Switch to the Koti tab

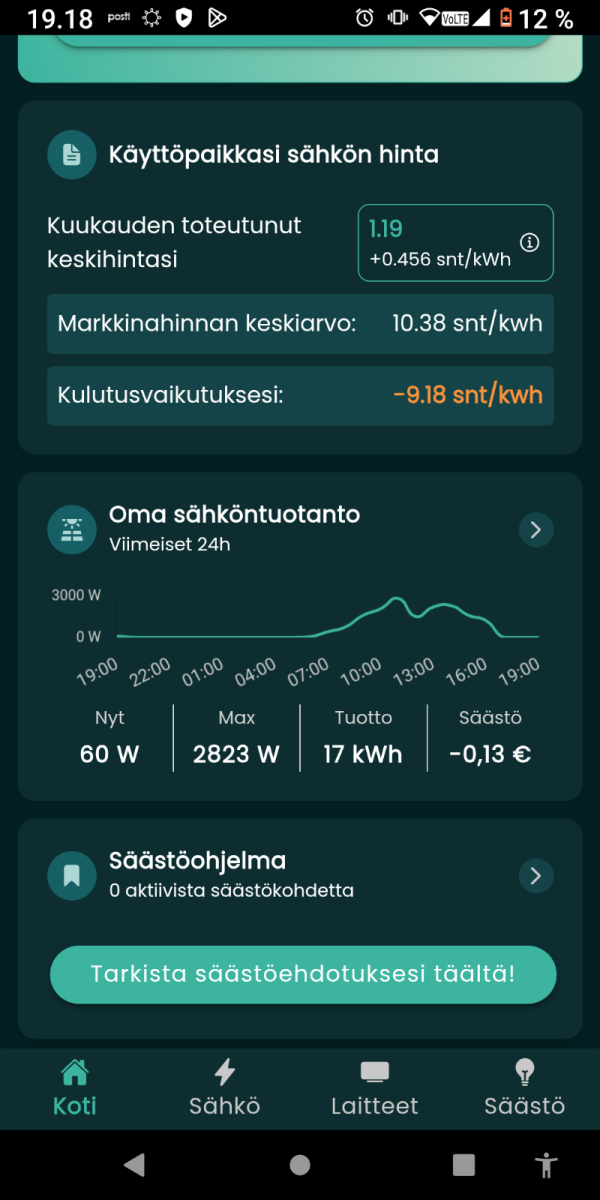point(75,1088)
